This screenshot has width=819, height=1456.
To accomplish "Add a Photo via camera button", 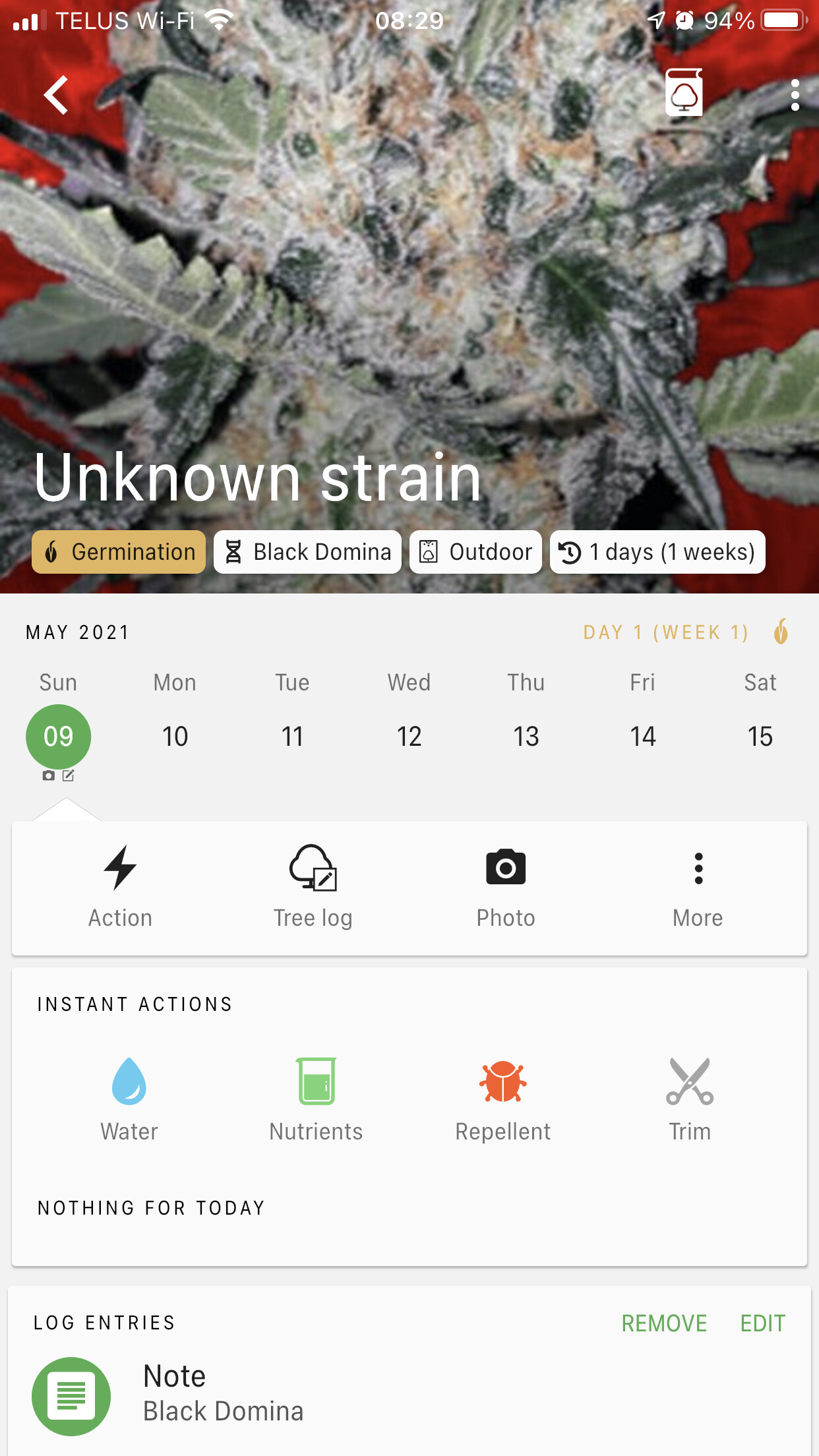I will pos(506,887).
